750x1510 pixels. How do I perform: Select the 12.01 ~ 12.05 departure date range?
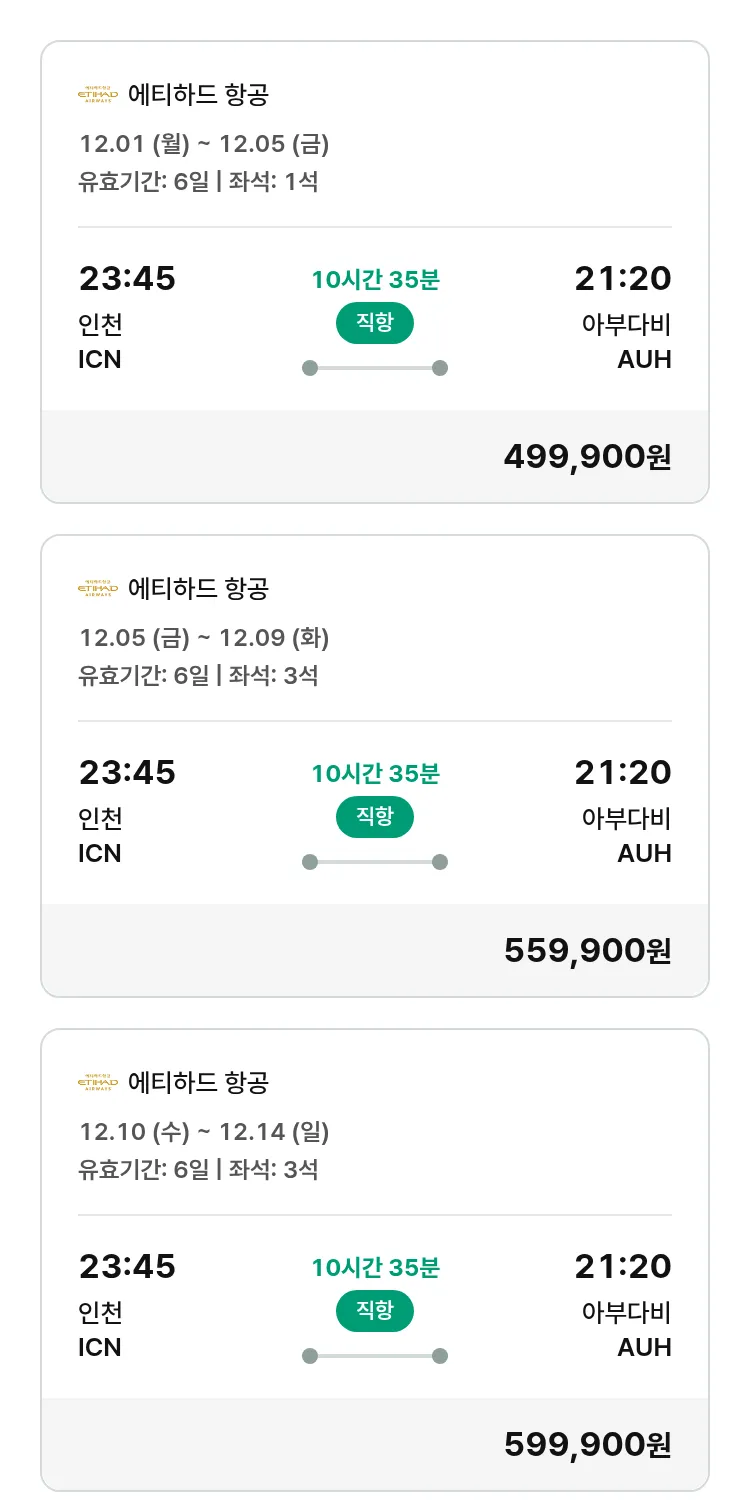click(207, 145)
